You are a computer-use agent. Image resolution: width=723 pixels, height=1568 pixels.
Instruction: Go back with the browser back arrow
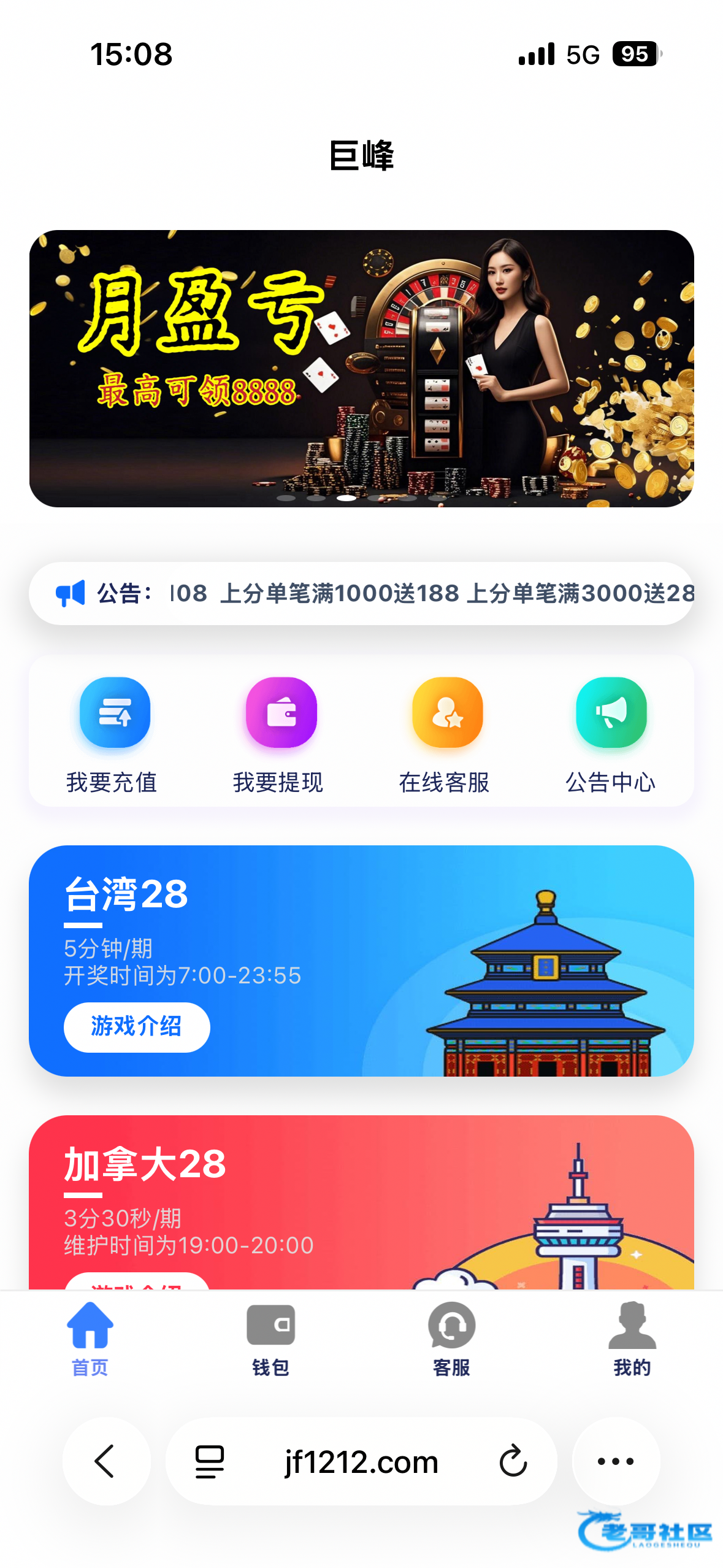pos(105,1461)
